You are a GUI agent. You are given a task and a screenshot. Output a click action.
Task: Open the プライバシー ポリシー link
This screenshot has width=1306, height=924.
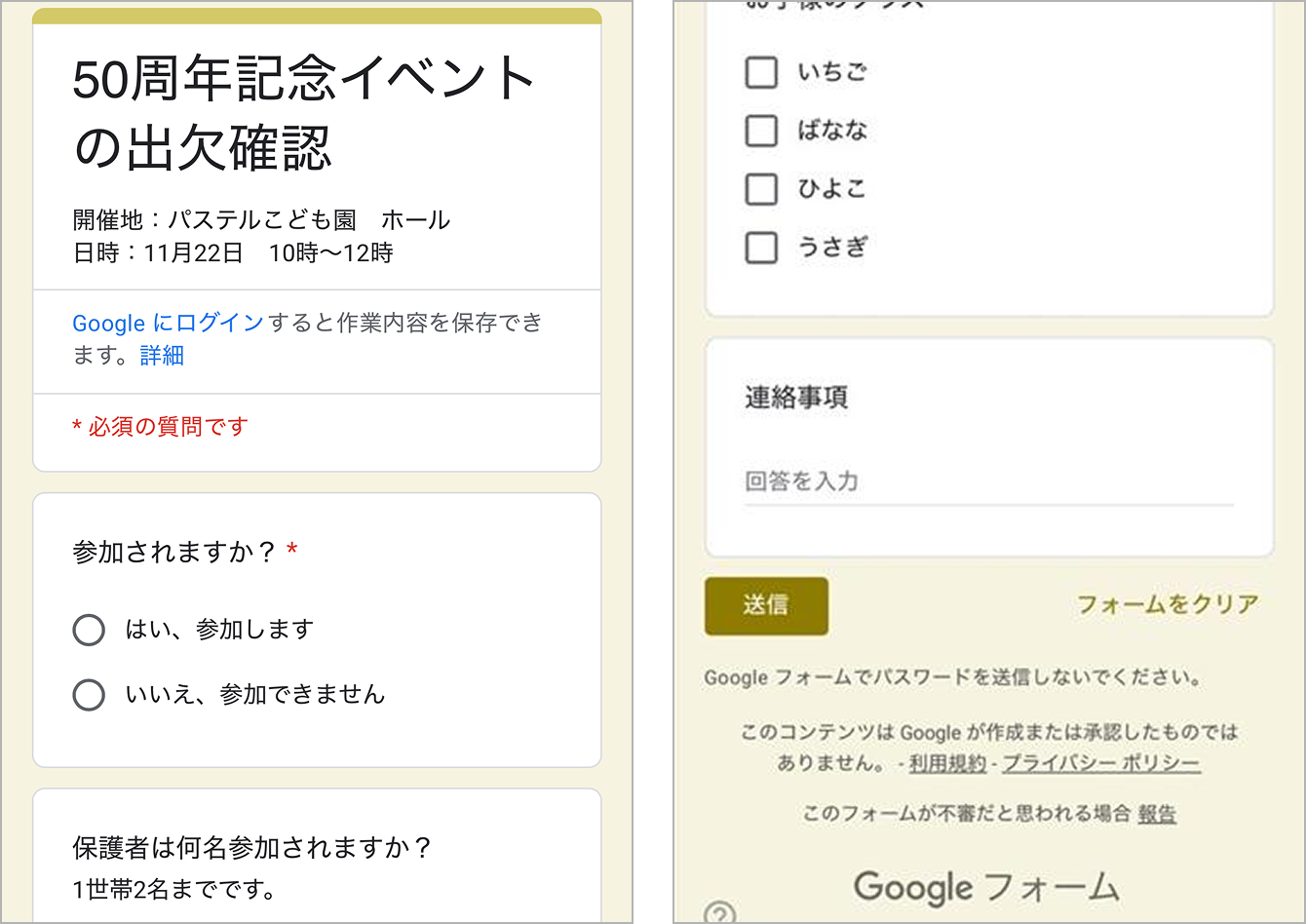1101,764
